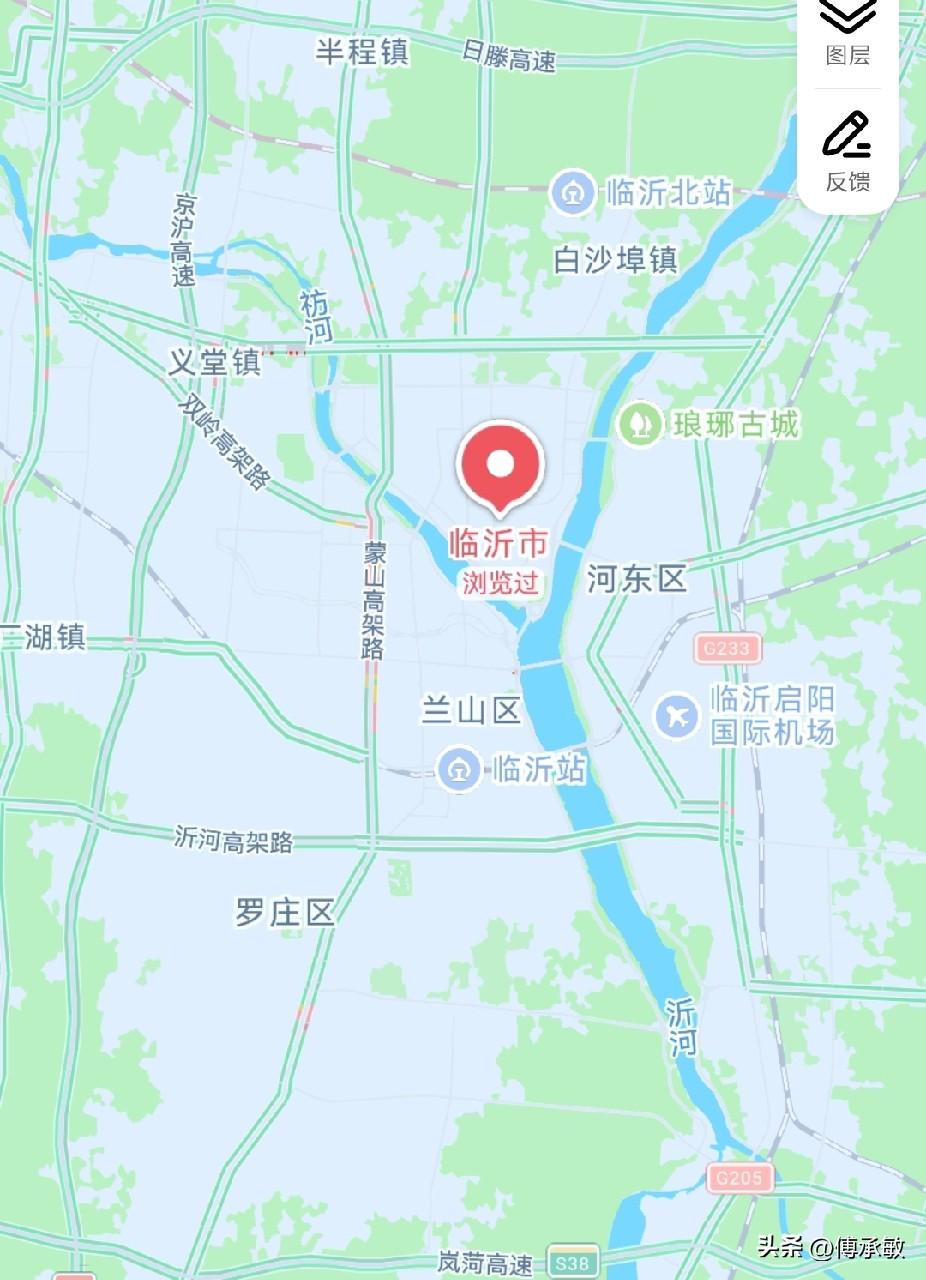Click the 蒙山高架路 road label

click(x=371, y=598)
